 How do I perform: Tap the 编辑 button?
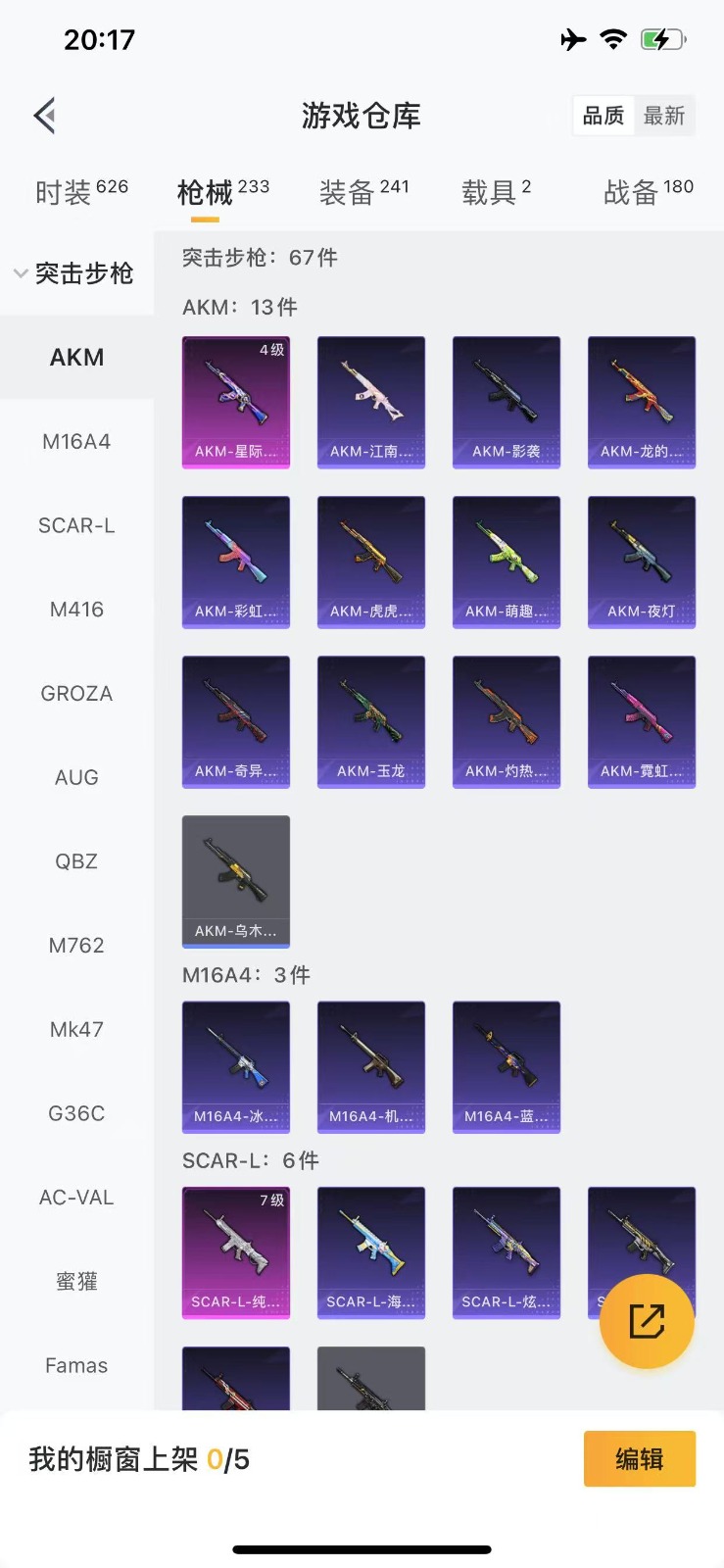click(x=639, y=1459)
